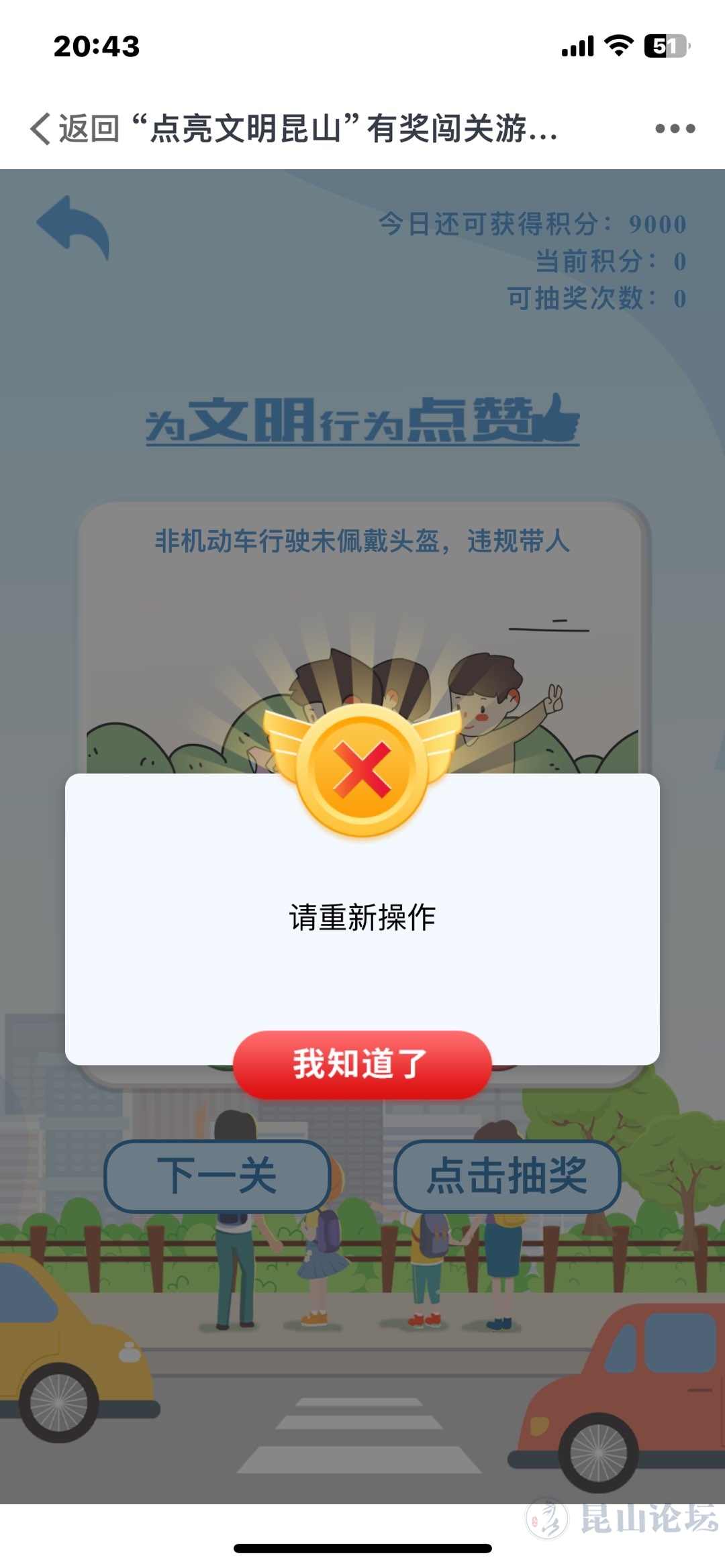Go to the next level with 下一关
This screenshot has height=1568, width=725.
point(217,1176)
